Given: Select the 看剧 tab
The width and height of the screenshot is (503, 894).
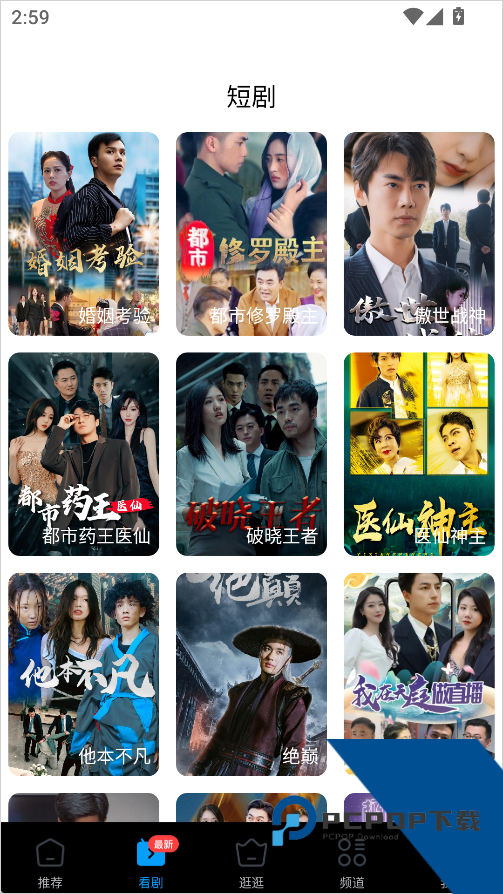Looking at the screenshot, I should [151, 861].
